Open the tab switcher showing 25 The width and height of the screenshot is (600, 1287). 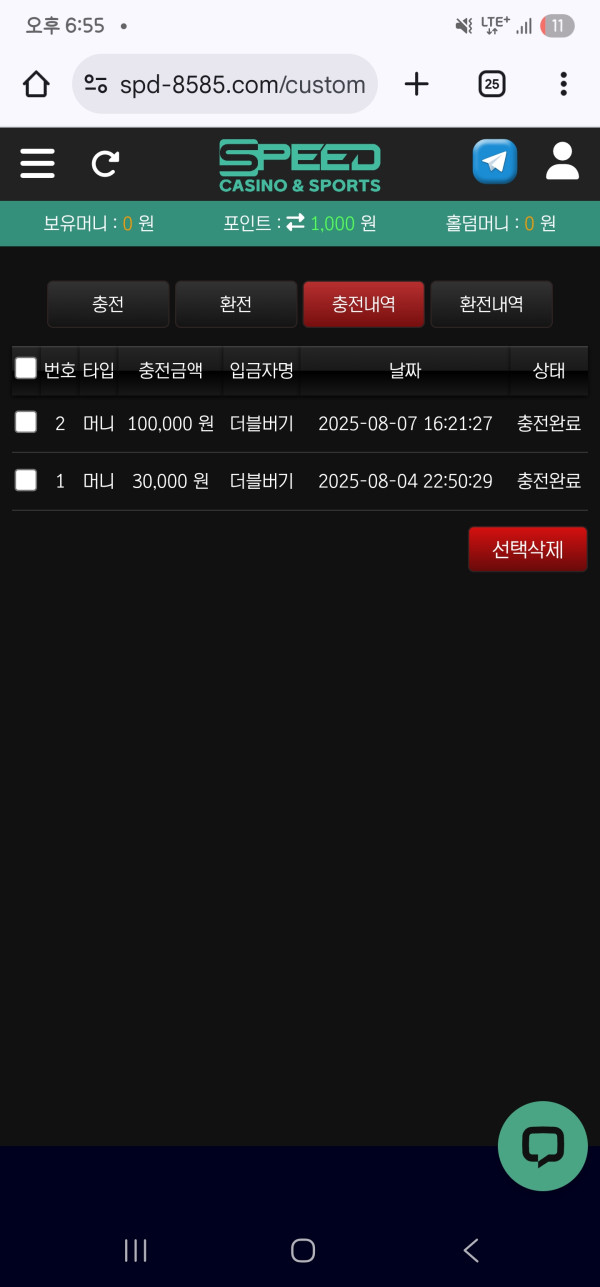coord(491,84)
